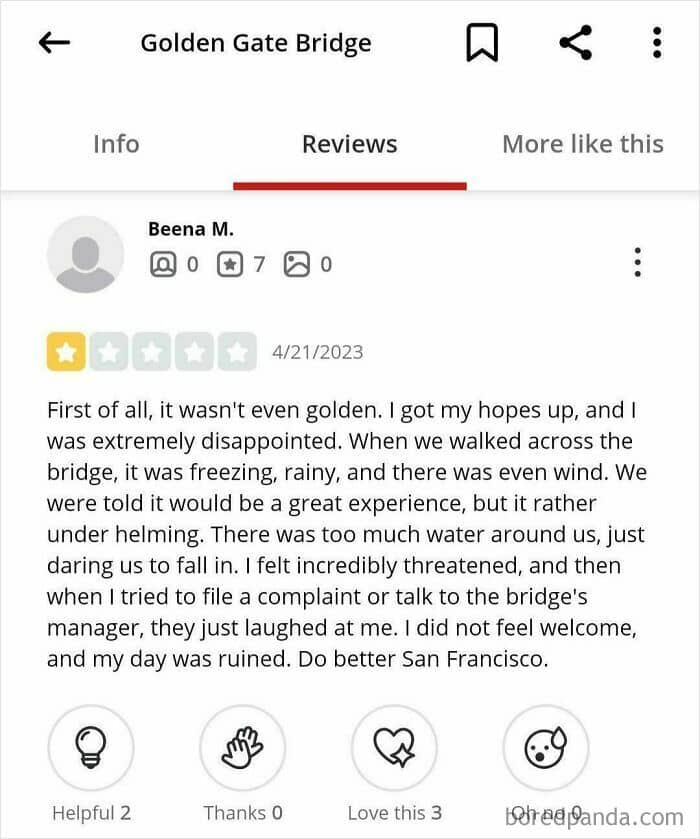700x839 pixels.
Task: Go back with the arrow icon
Action: pyautogui.click(x=54, y=43)
